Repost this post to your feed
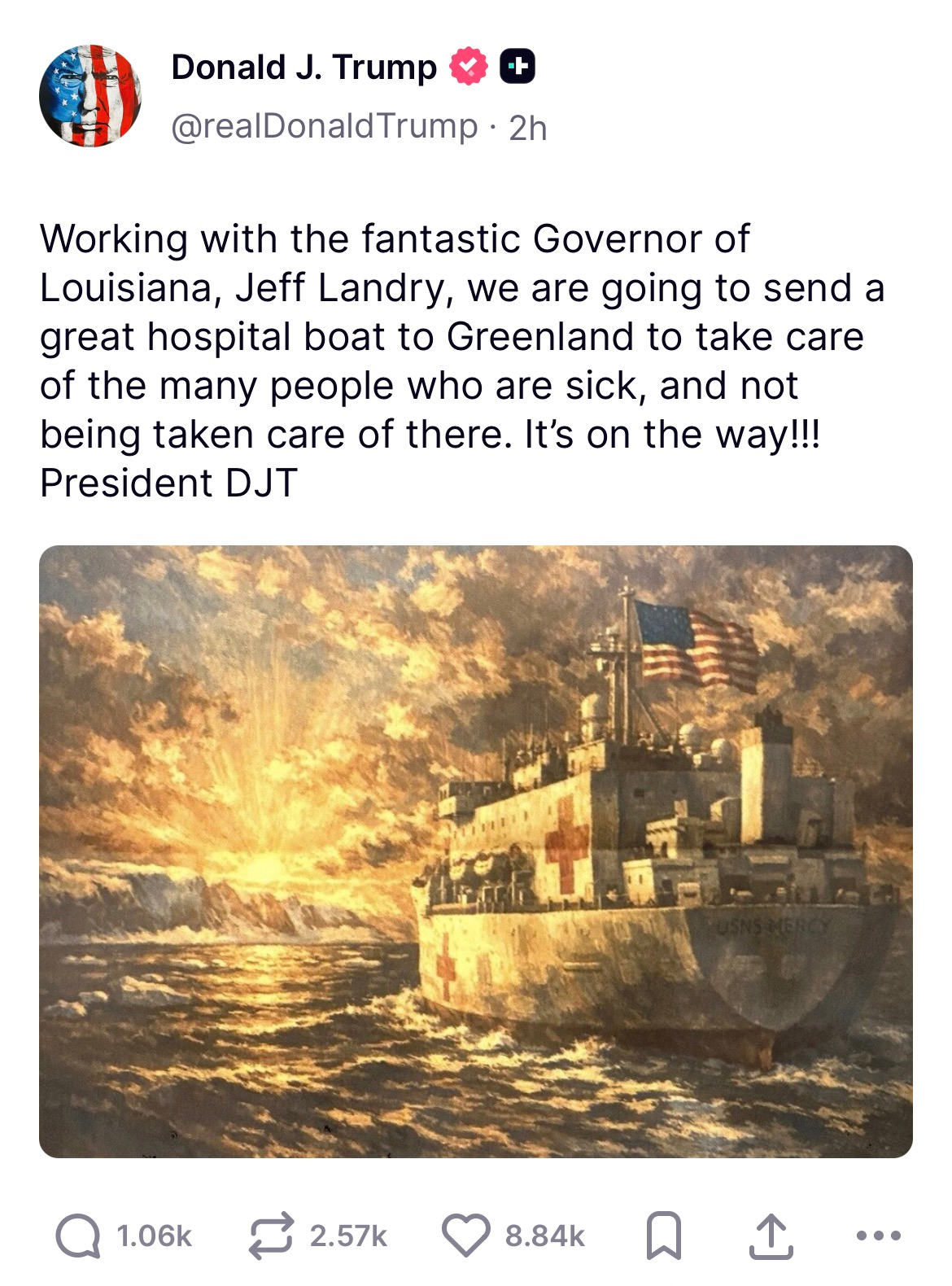 [x=271, y=1236]
